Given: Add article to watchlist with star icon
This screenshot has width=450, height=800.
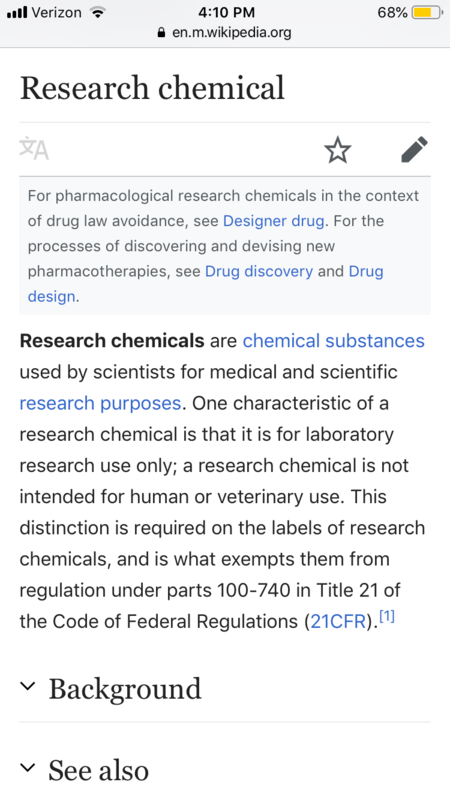Looking at the screenshot, I should tap(338, 151).
